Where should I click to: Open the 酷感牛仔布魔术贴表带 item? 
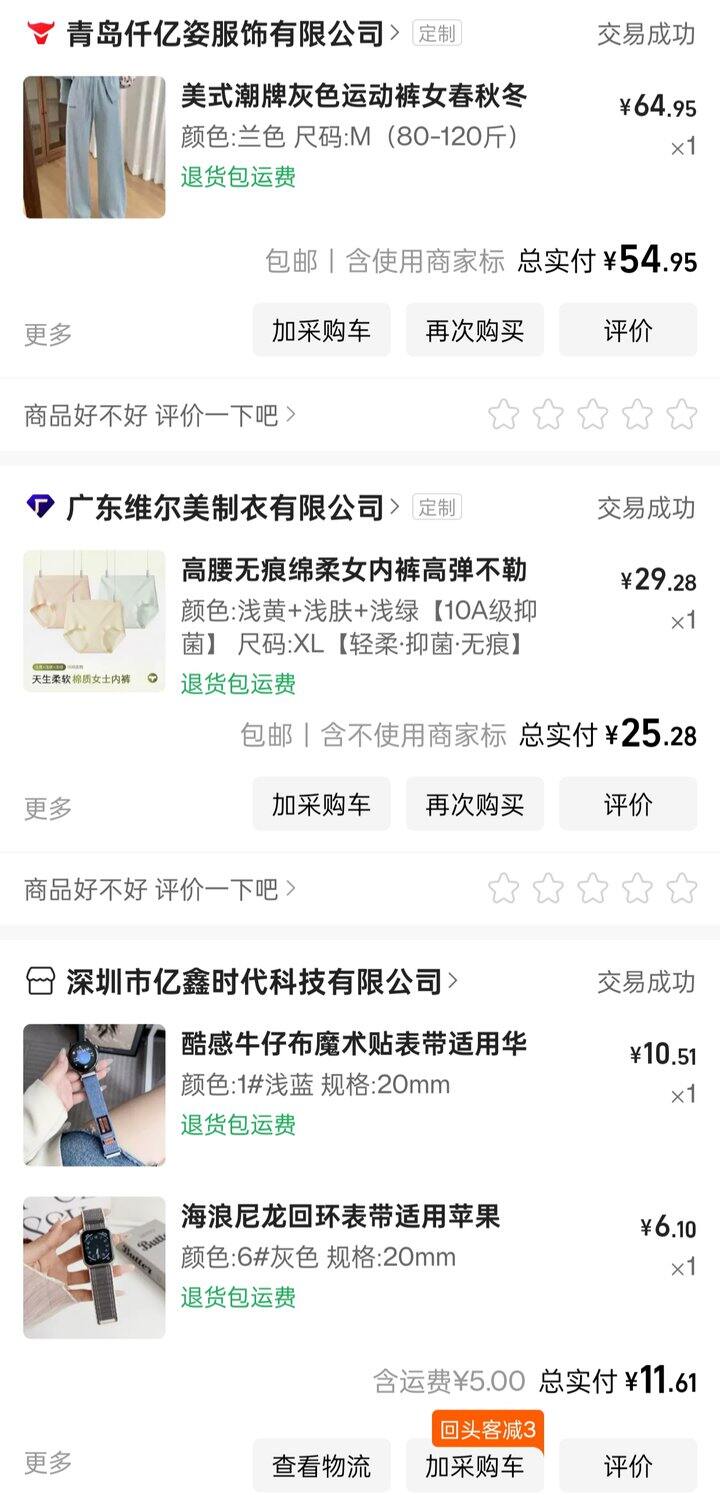[x=353, y=1044]
